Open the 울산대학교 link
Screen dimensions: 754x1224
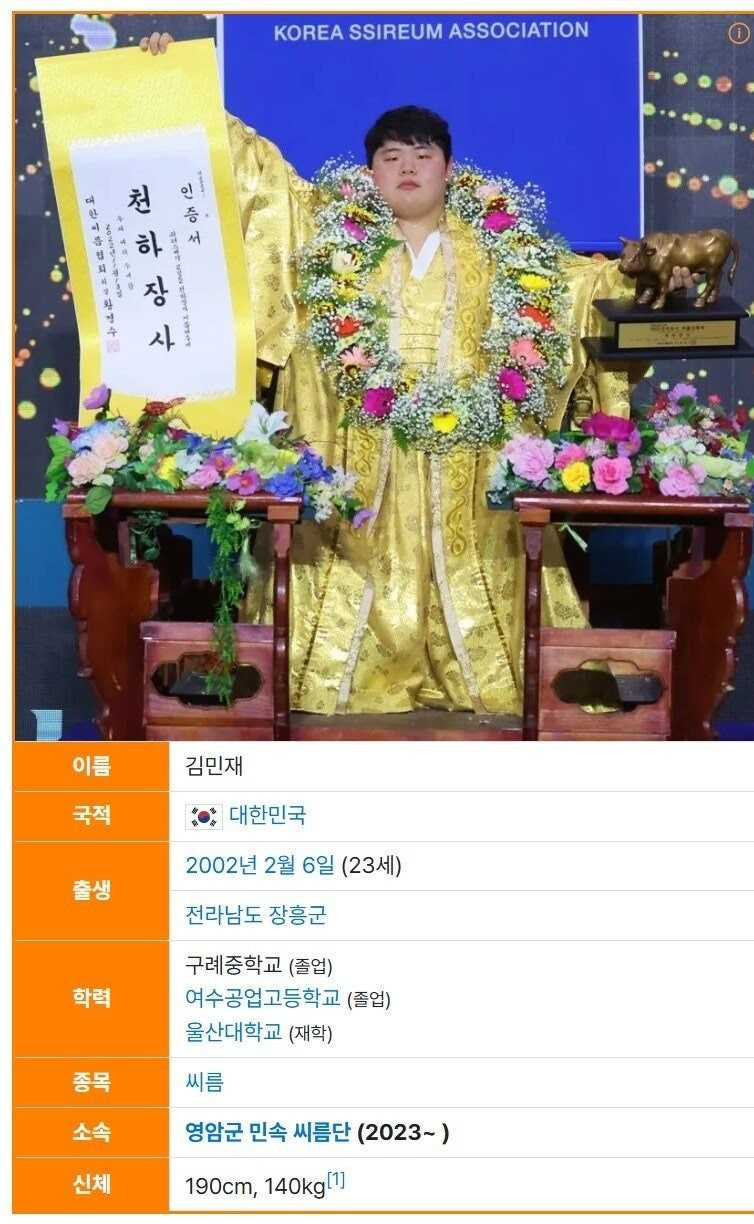[x=234, y=1032]
